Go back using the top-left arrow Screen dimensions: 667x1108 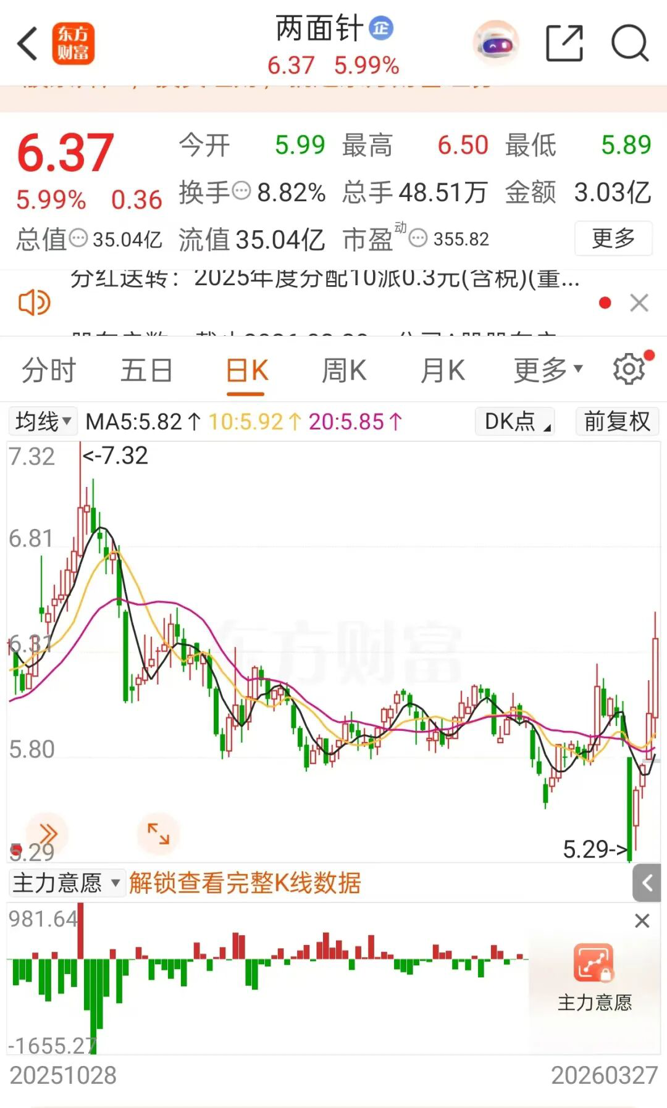pyautogui.click(x=27, y=44)
